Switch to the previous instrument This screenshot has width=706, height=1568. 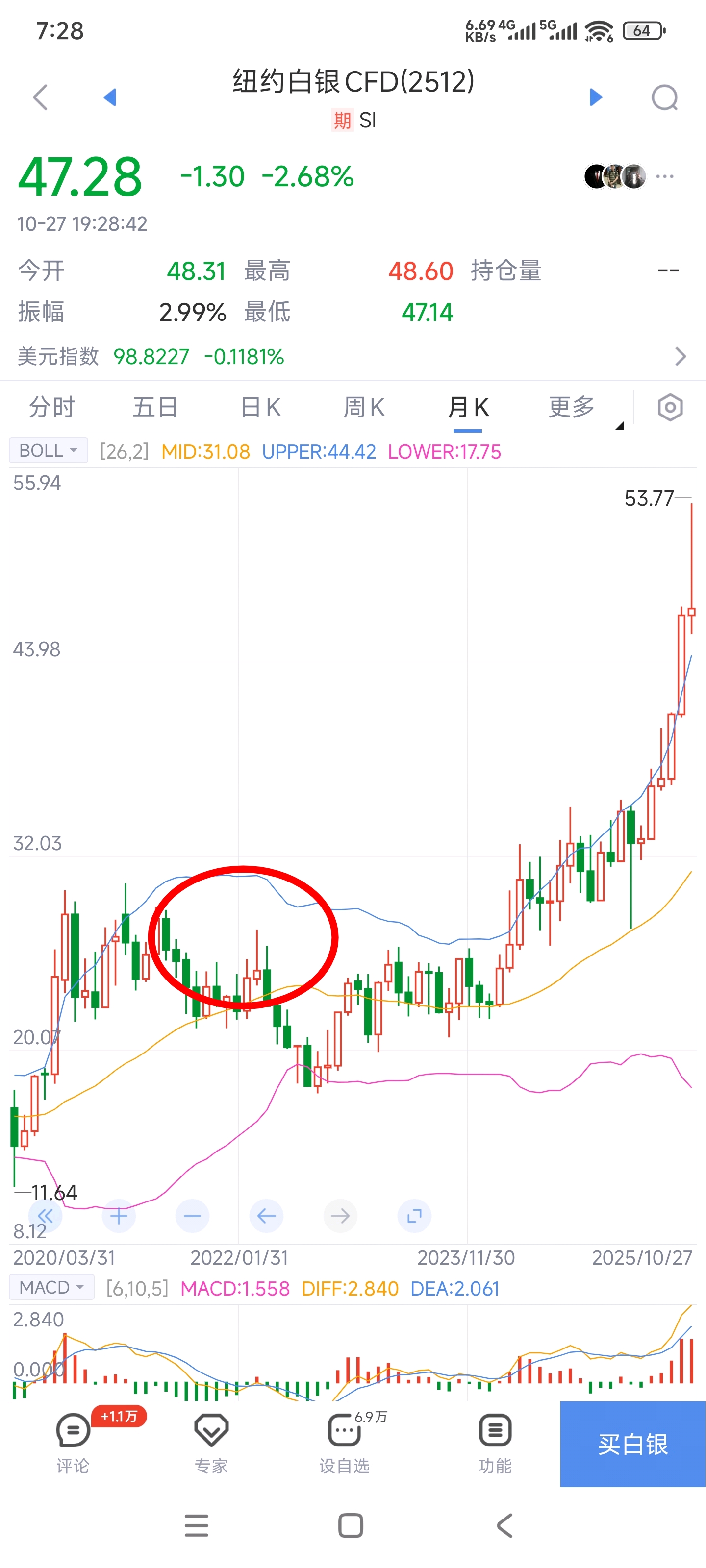110,97
